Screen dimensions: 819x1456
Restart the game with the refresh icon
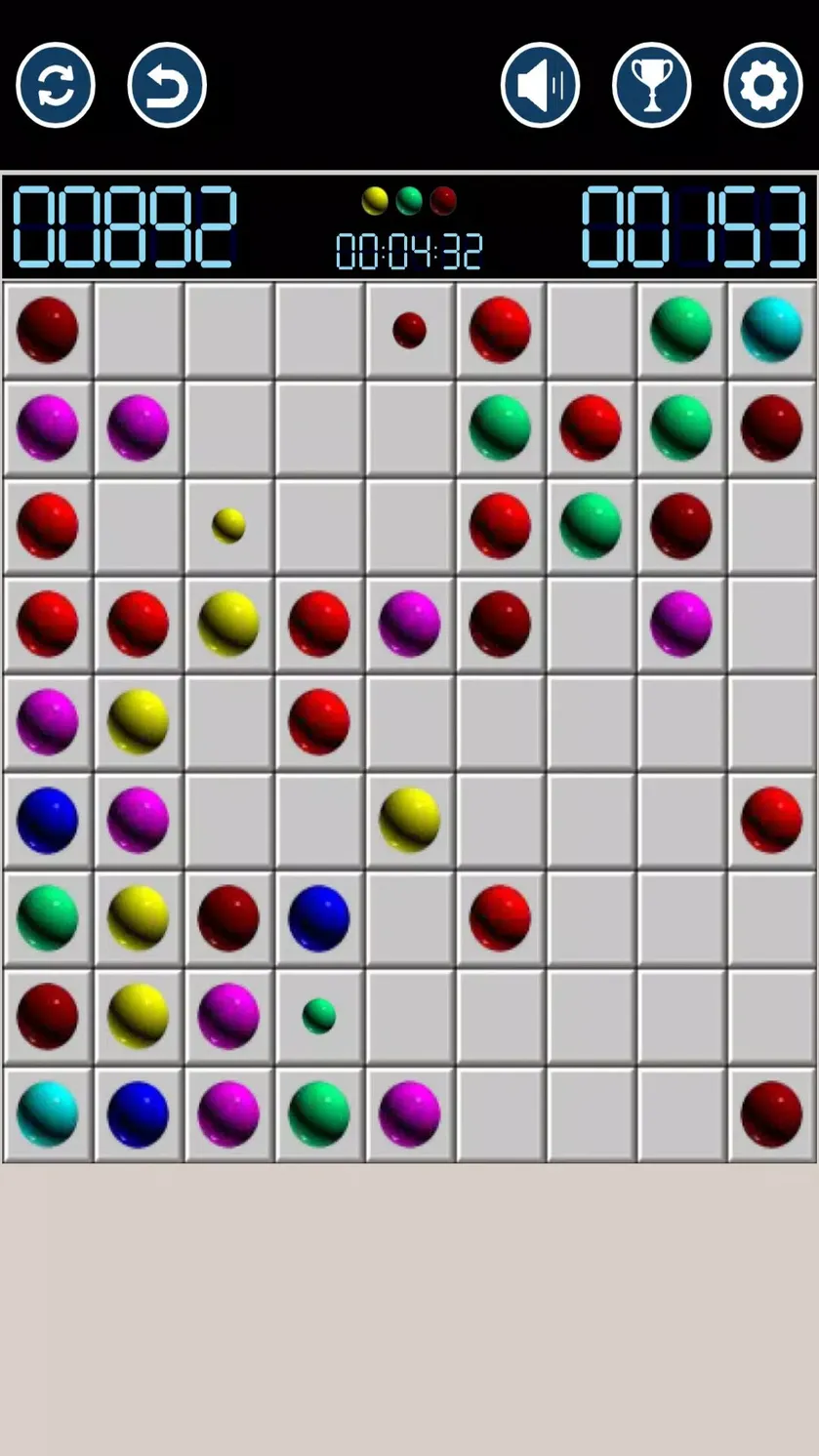pyautogui.click(x=56, y=85)
